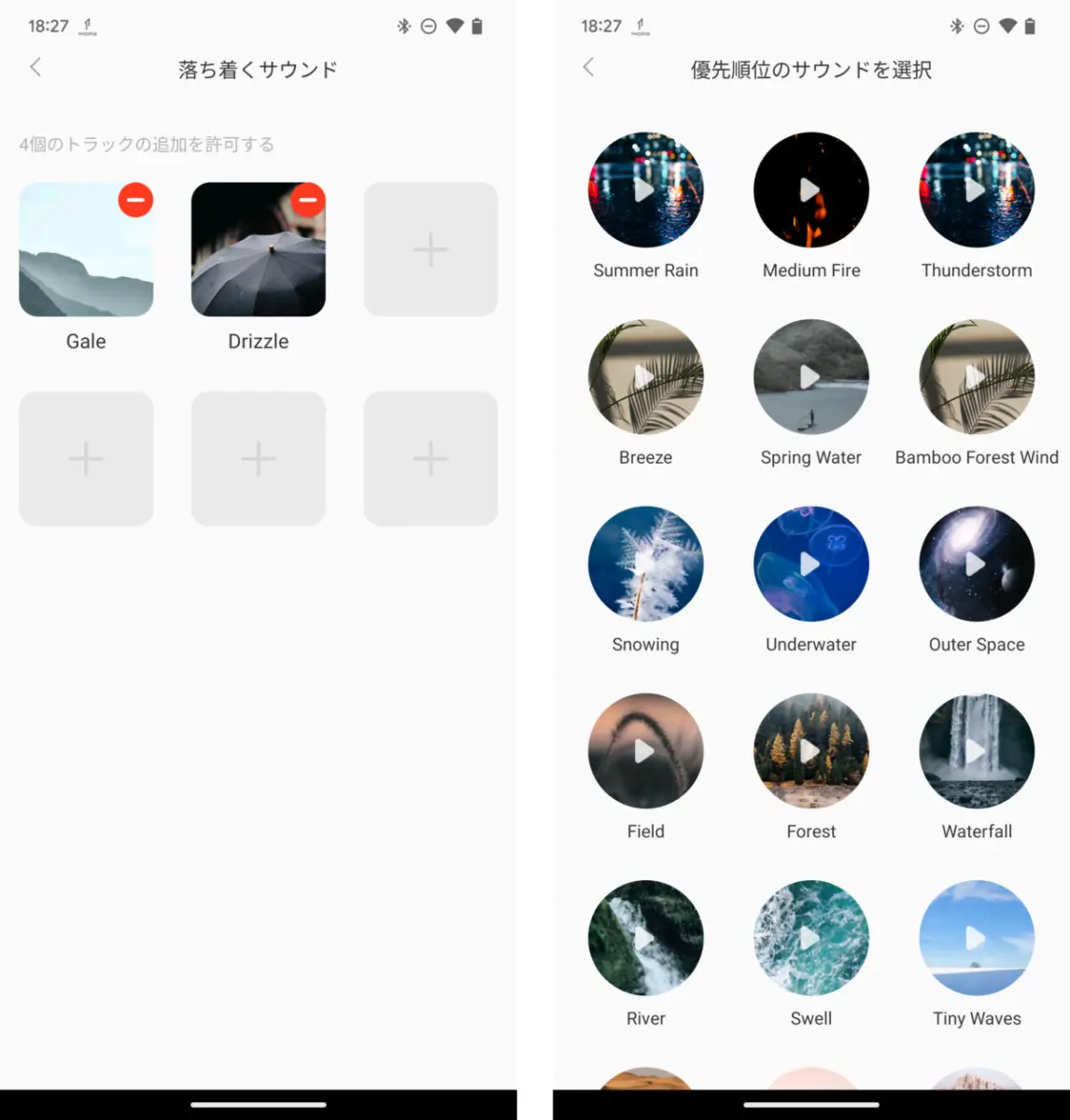1070x1120 pixels.
Task: Go back from the 落ち着くサウンド screen
Action: click(35, 67)
